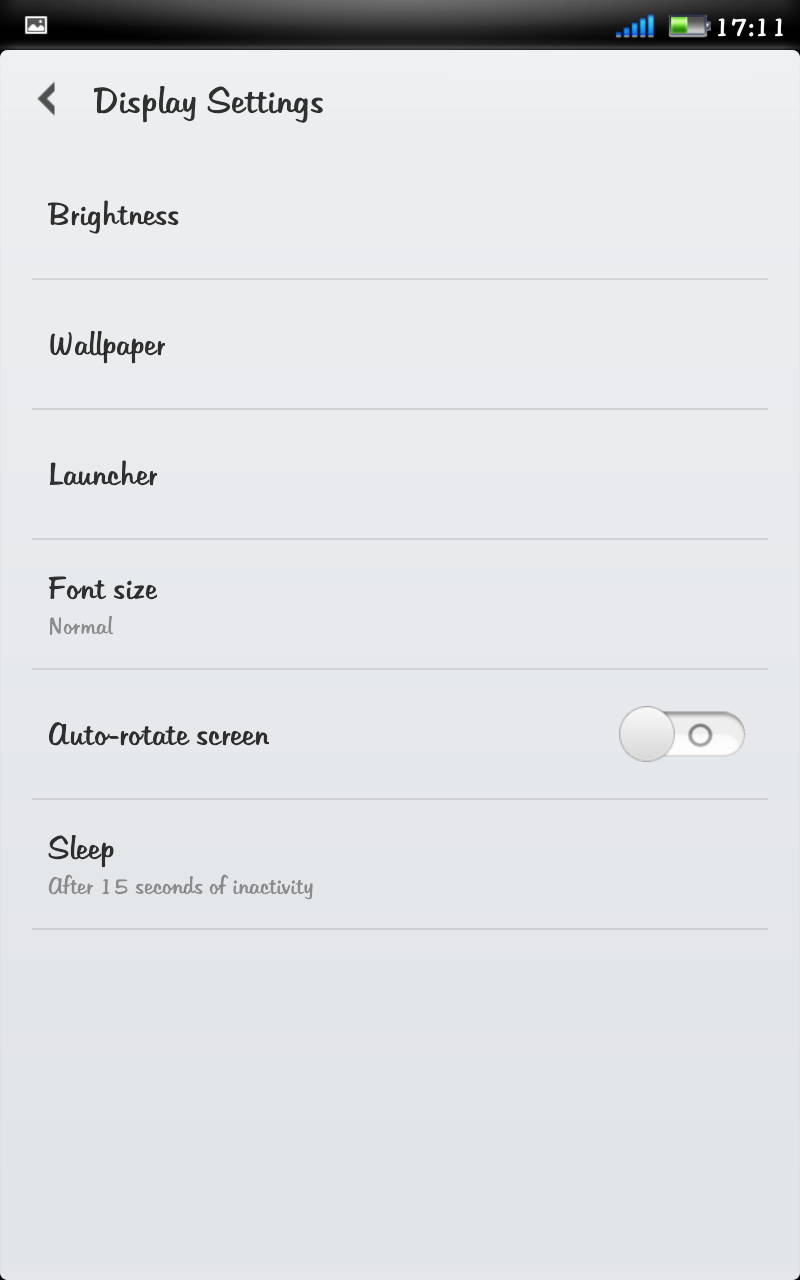The width and height of the screenshot is (800, 1280).
Task: Toggle the Auto-rotate screen switch
Action: coord(682,735)
